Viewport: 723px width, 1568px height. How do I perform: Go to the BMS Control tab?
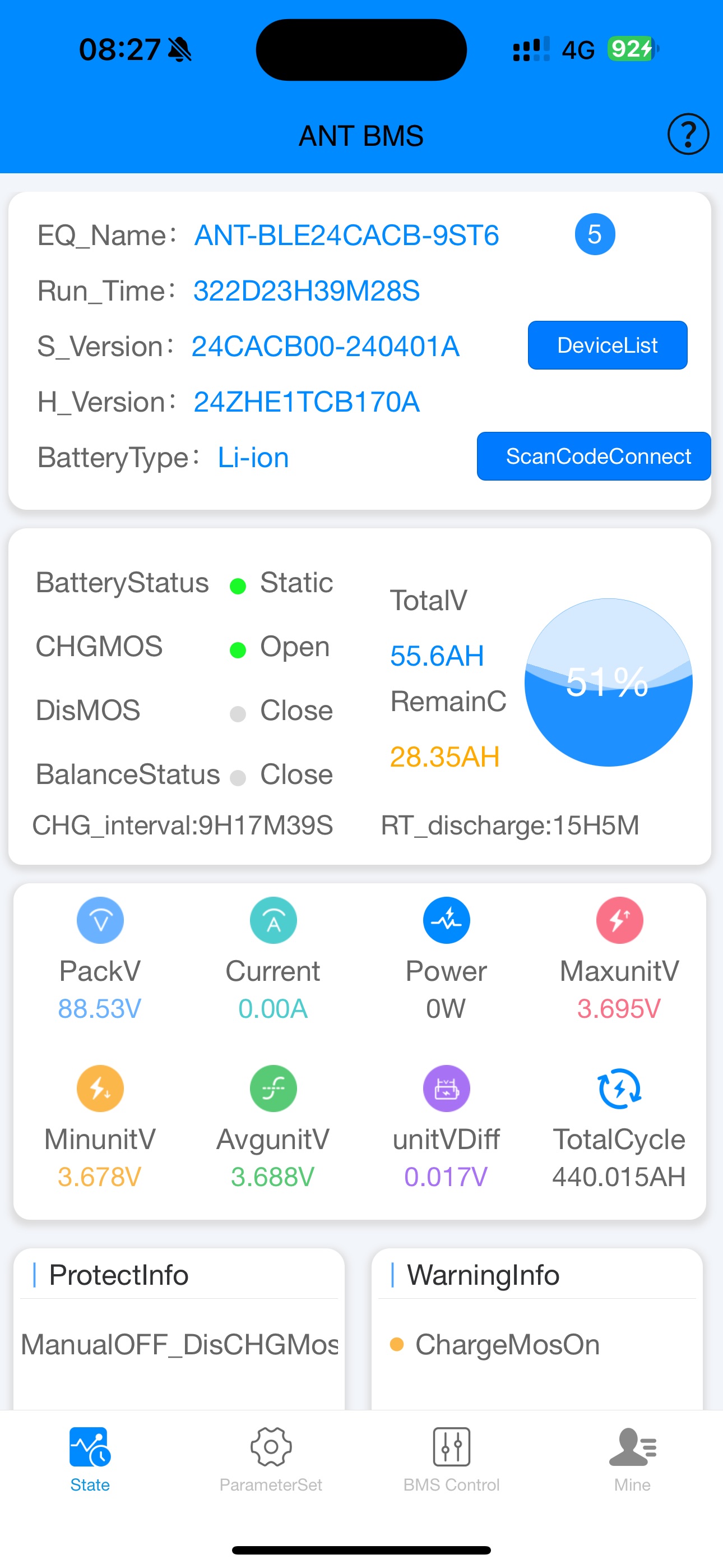coord(452,1459)
